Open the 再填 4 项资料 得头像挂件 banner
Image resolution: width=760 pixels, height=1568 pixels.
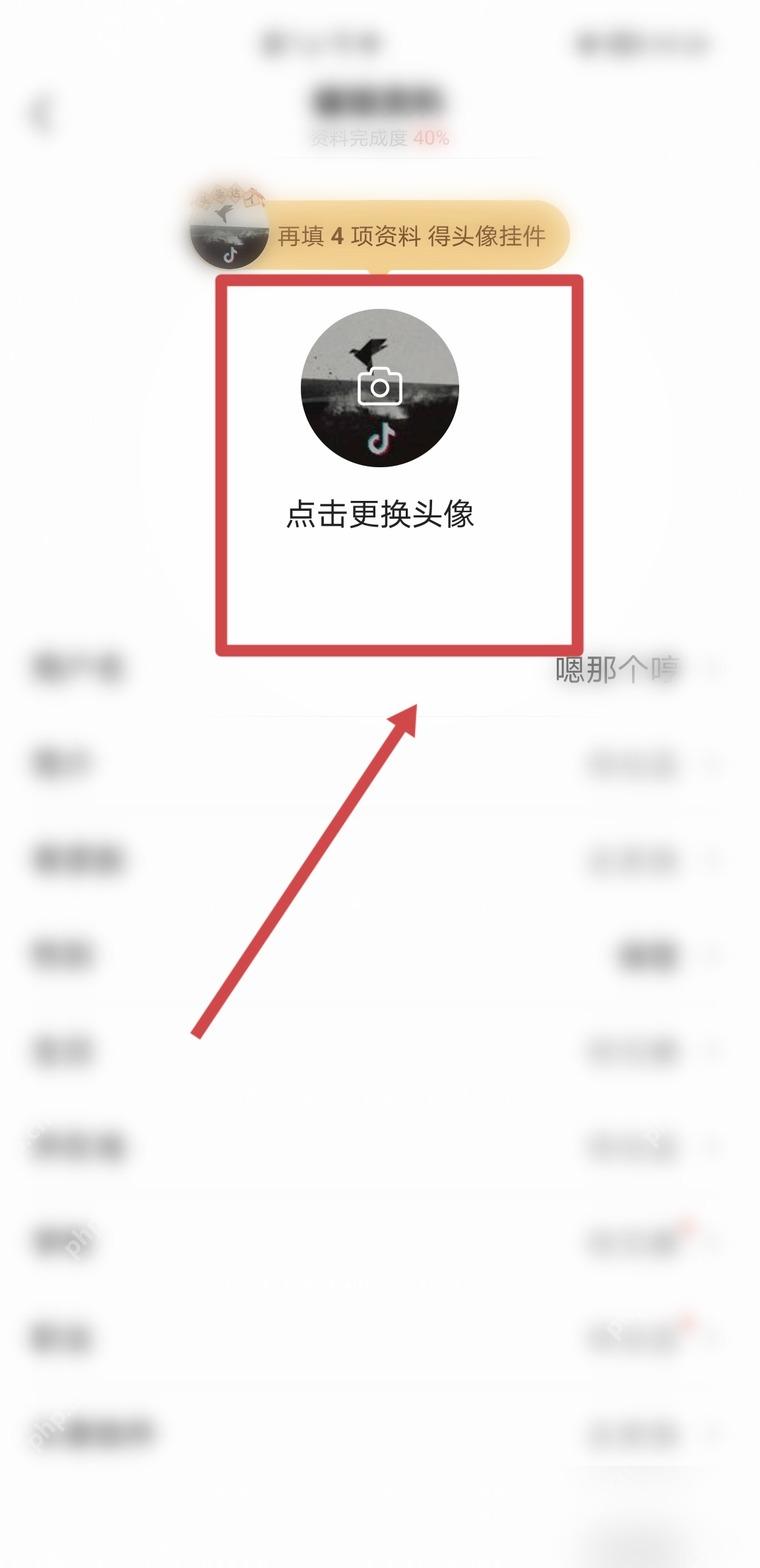pyautogui.click(x=380, y=235)
